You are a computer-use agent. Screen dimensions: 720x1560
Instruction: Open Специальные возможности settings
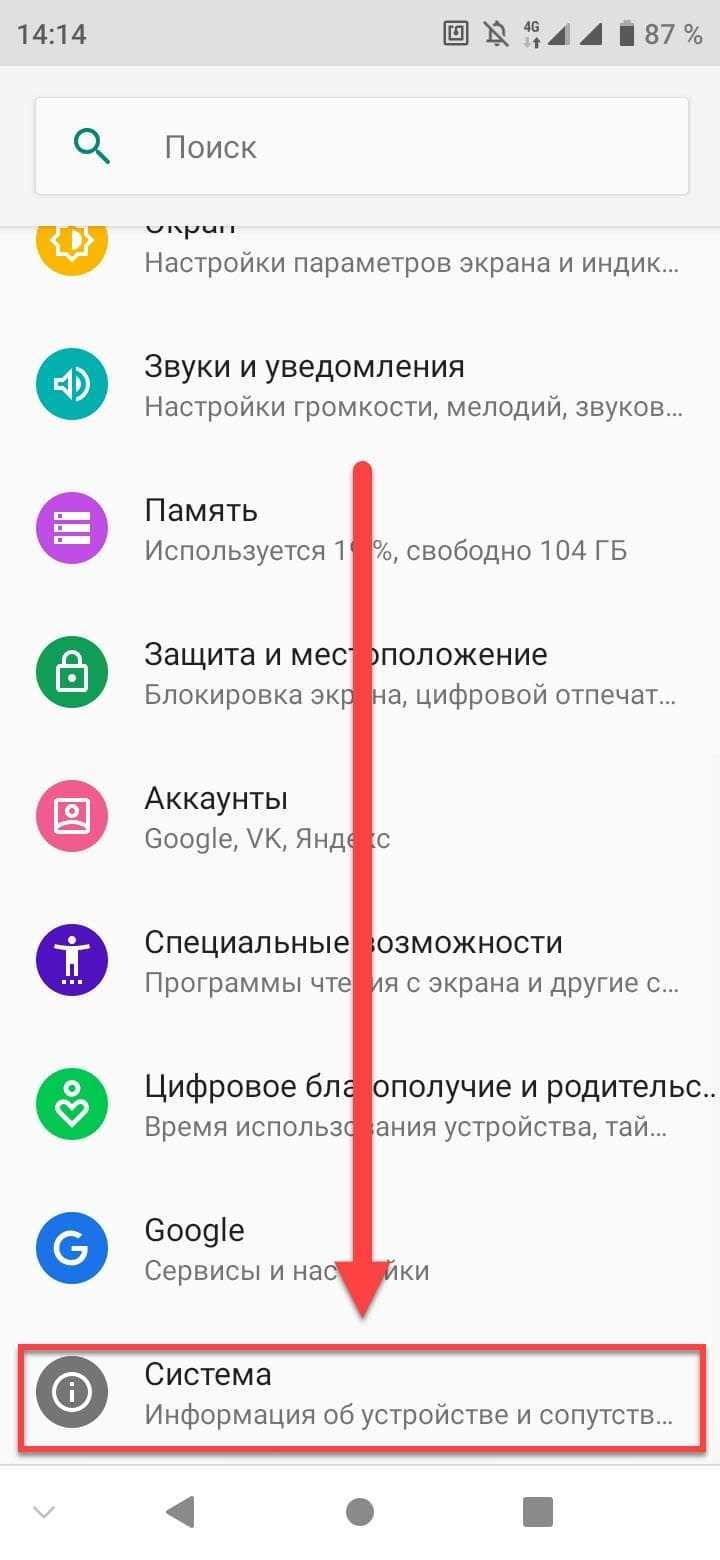(x=400, y=961)
